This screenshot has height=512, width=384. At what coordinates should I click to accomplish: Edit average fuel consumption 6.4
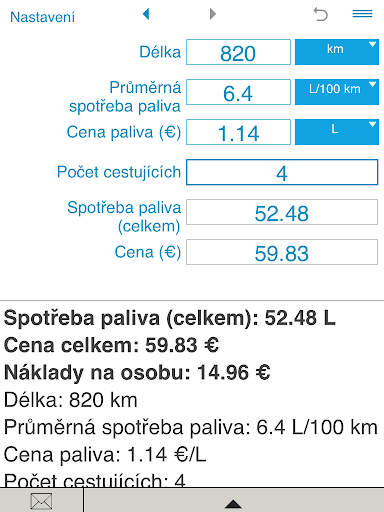point(238,92)
